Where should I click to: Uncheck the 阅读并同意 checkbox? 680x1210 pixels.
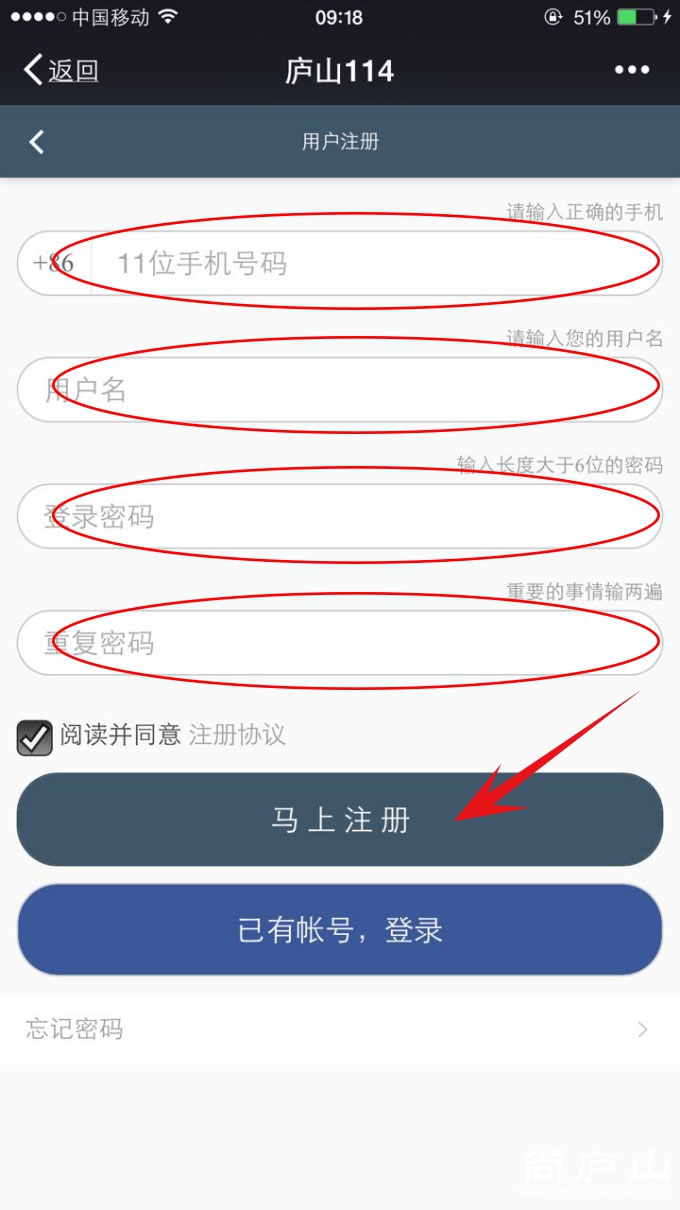(35, 738)
